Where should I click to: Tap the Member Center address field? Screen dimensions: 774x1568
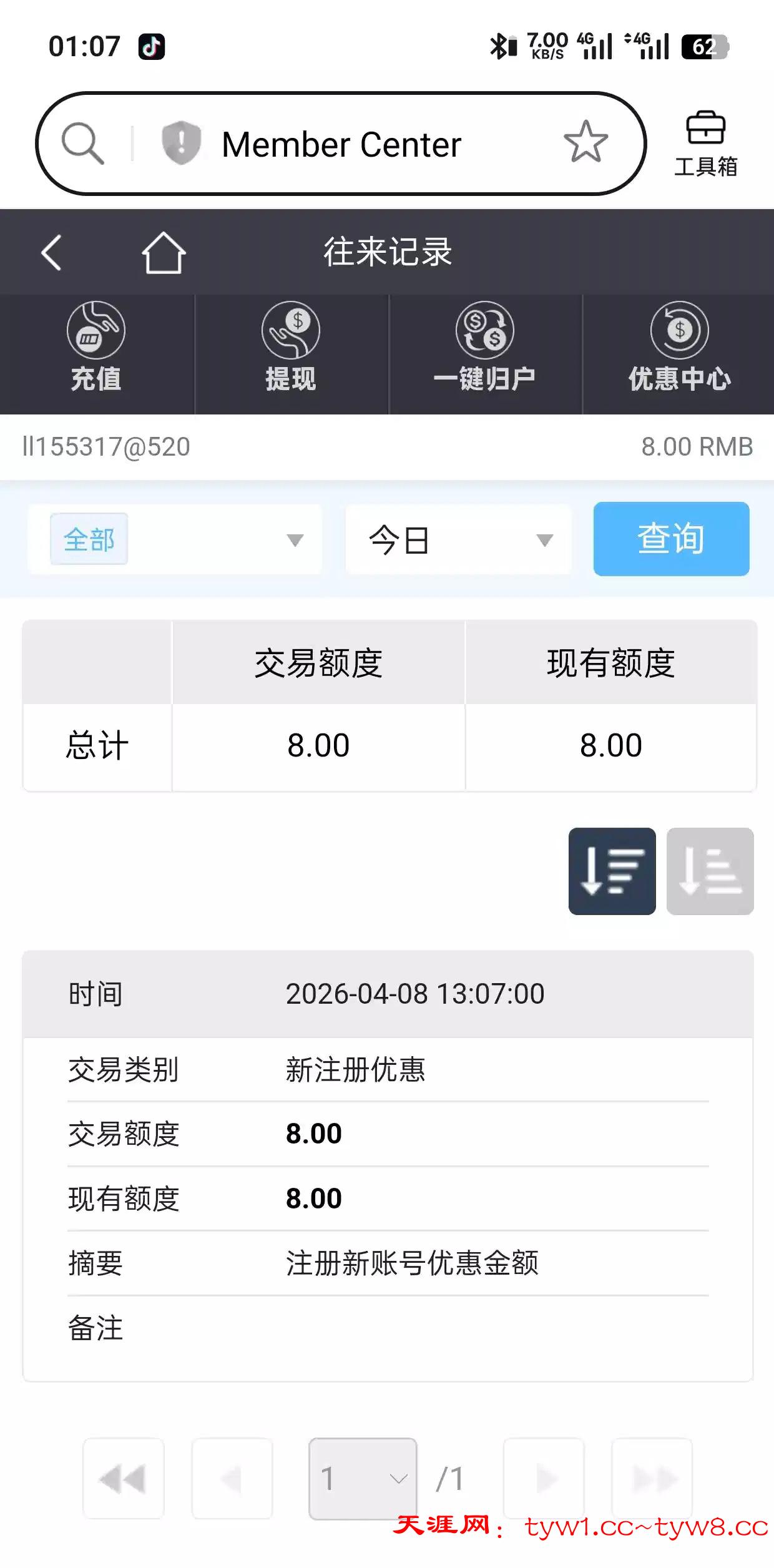341,144
